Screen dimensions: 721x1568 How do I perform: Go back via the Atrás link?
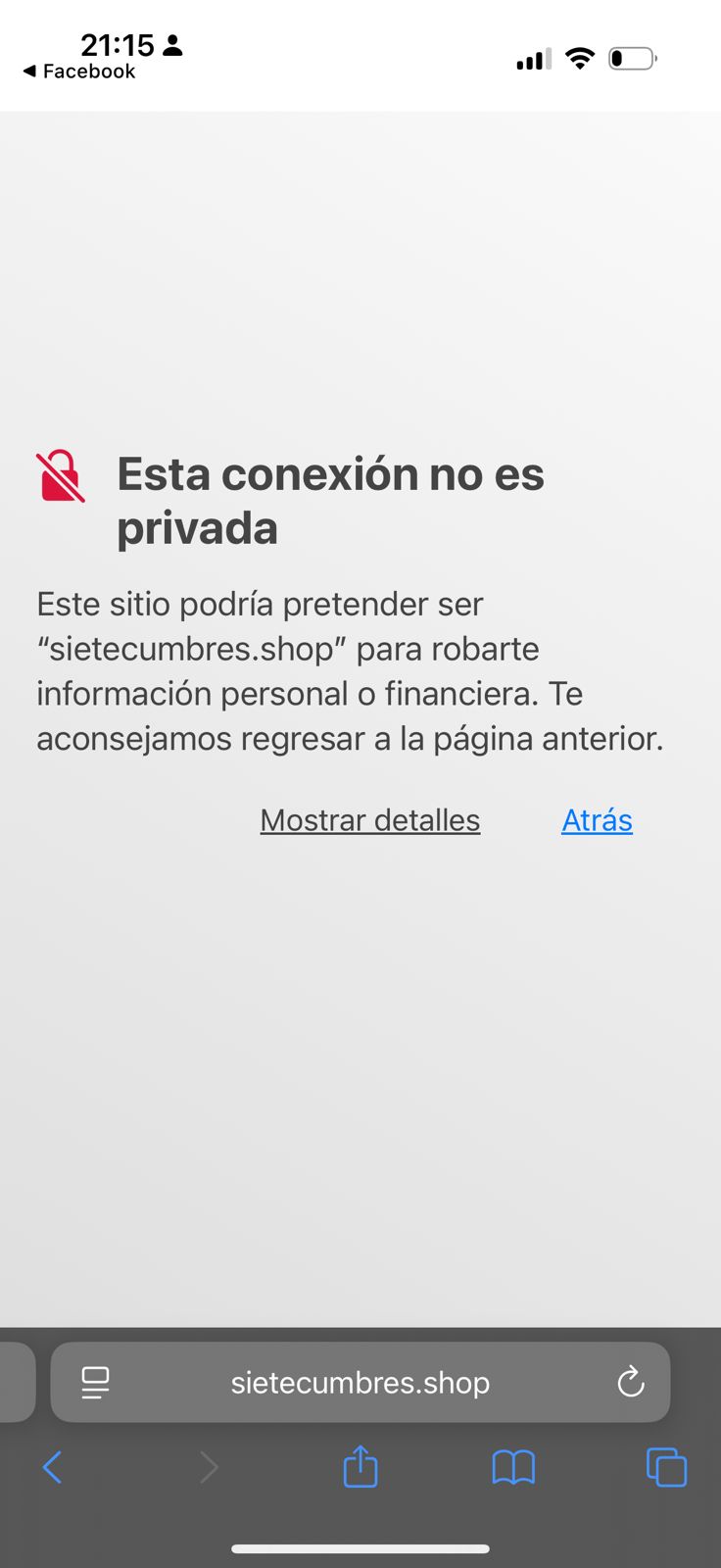597,820
